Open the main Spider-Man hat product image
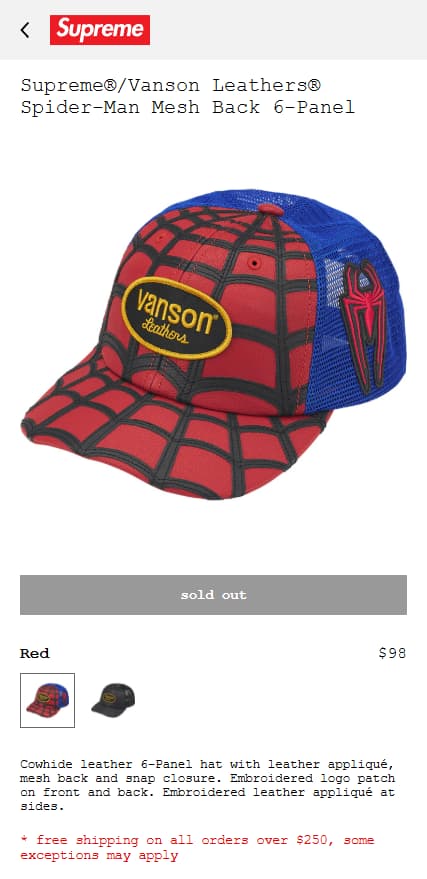This screenshot has width=427, height=879. [214, 344]
